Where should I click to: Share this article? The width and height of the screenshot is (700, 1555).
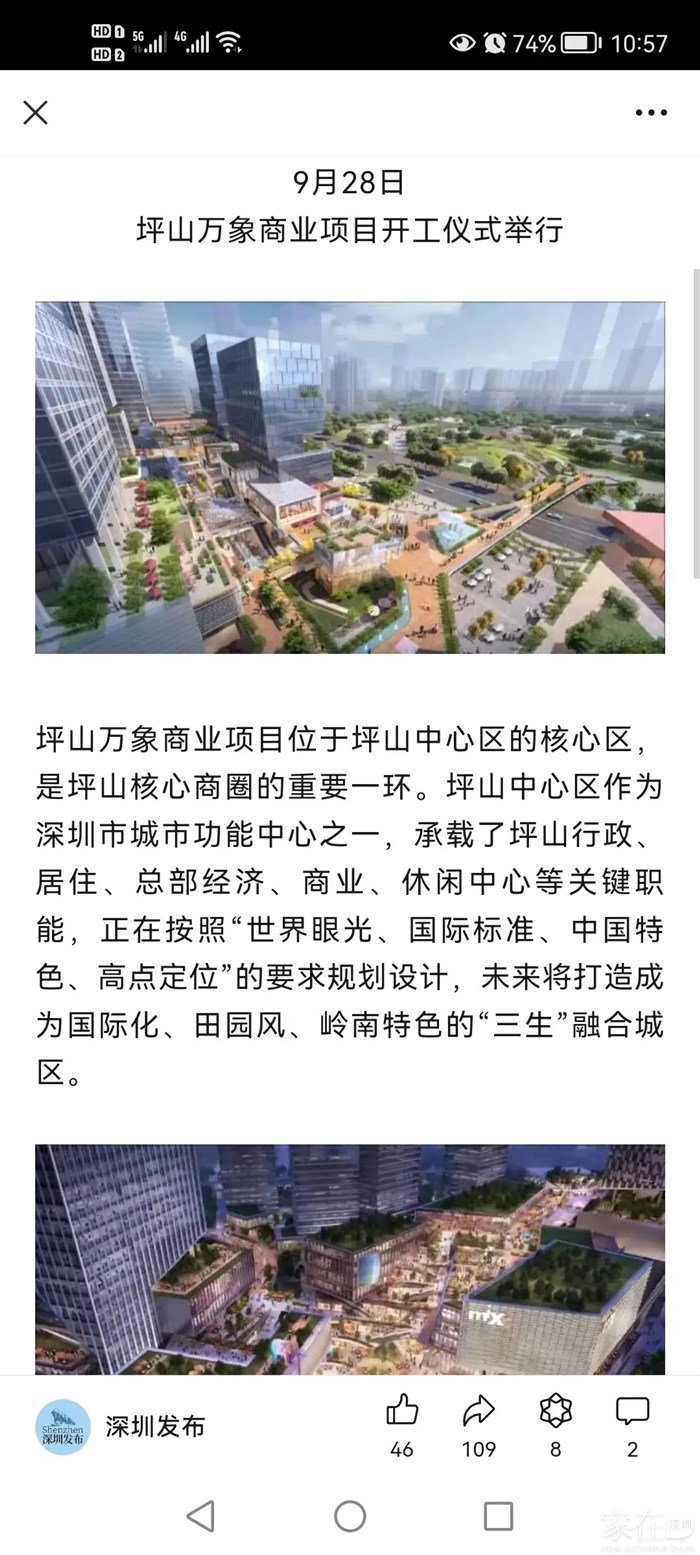pyautogui.click(x=479, y=1412)
